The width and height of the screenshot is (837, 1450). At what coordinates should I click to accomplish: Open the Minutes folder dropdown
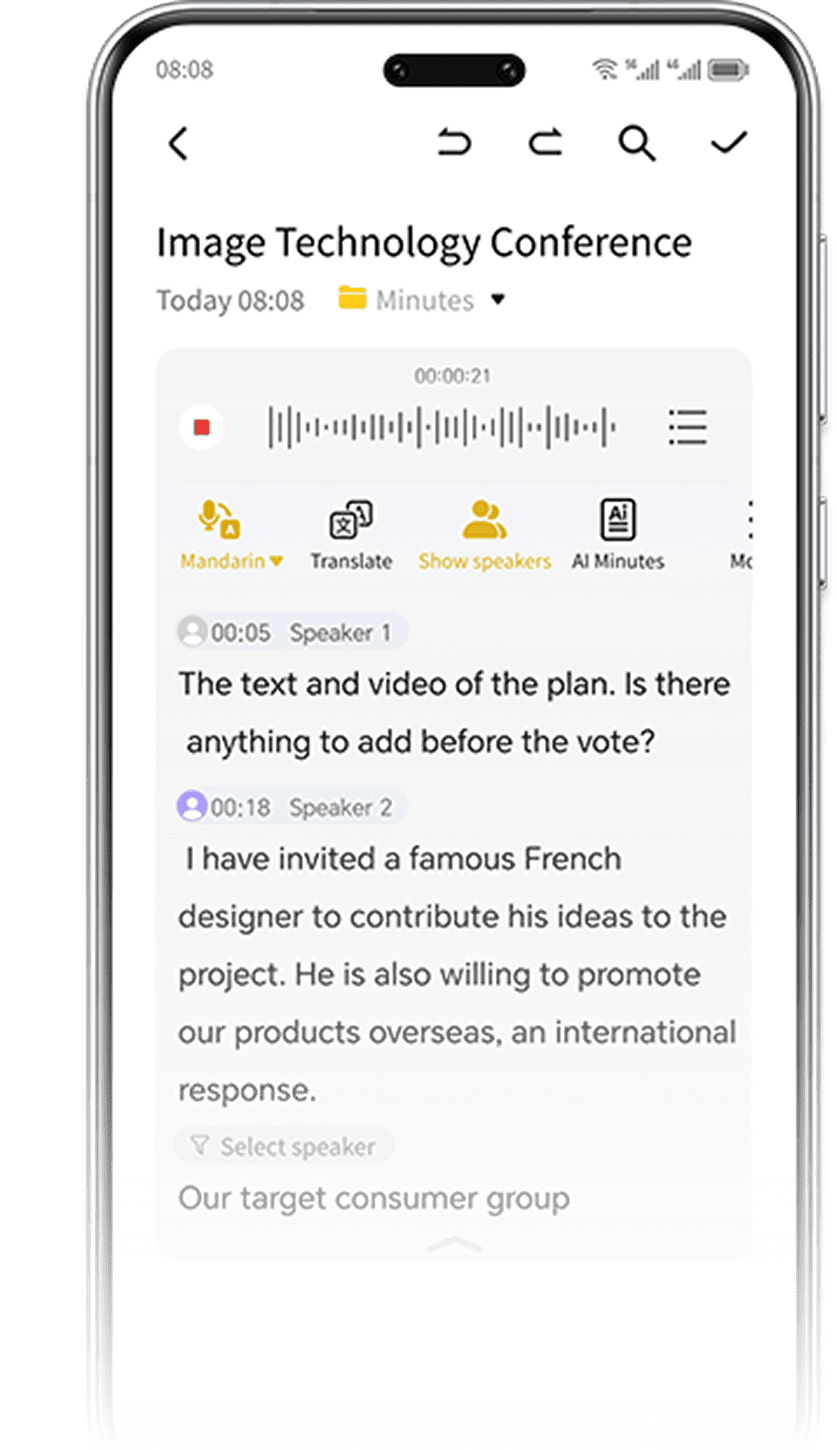499,299
